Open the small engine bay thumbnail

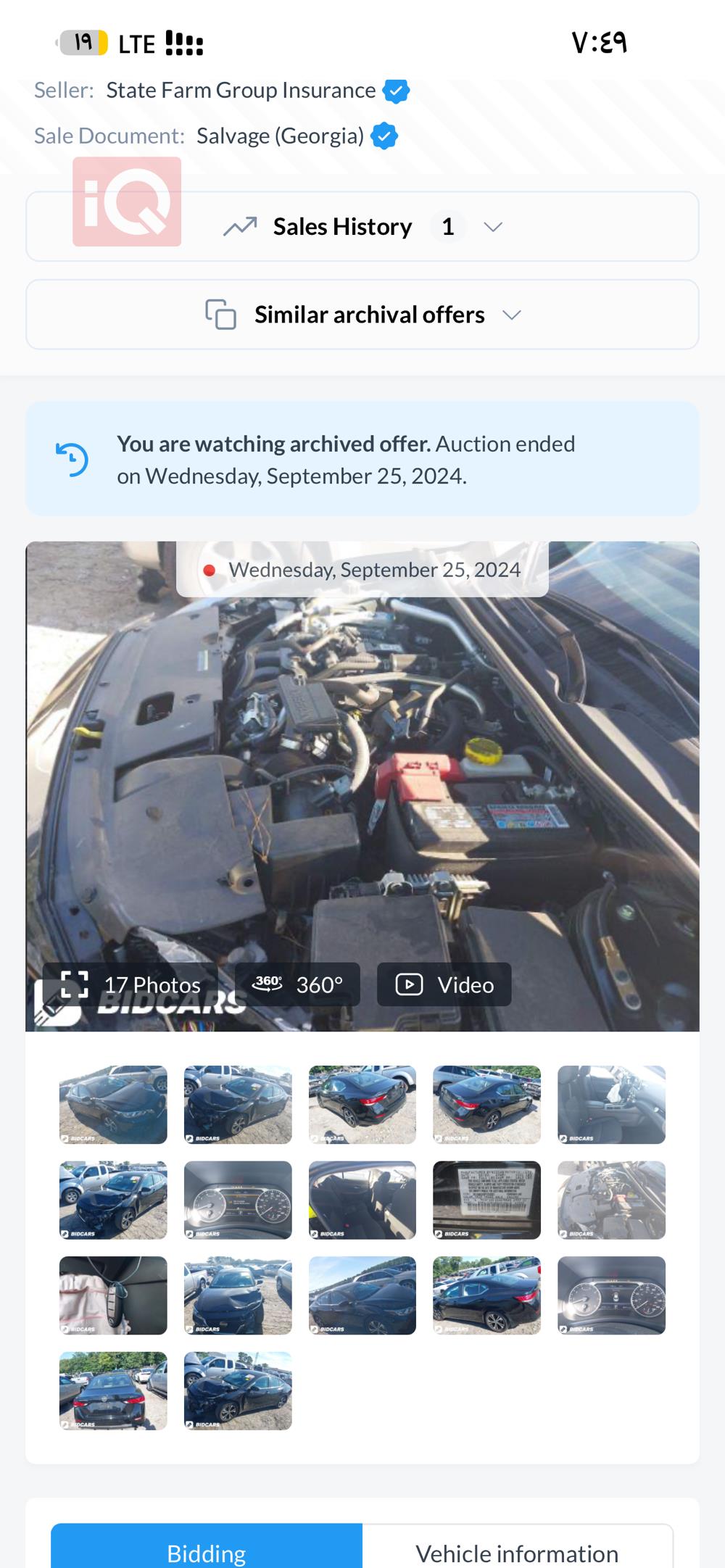click(611, 1200)
